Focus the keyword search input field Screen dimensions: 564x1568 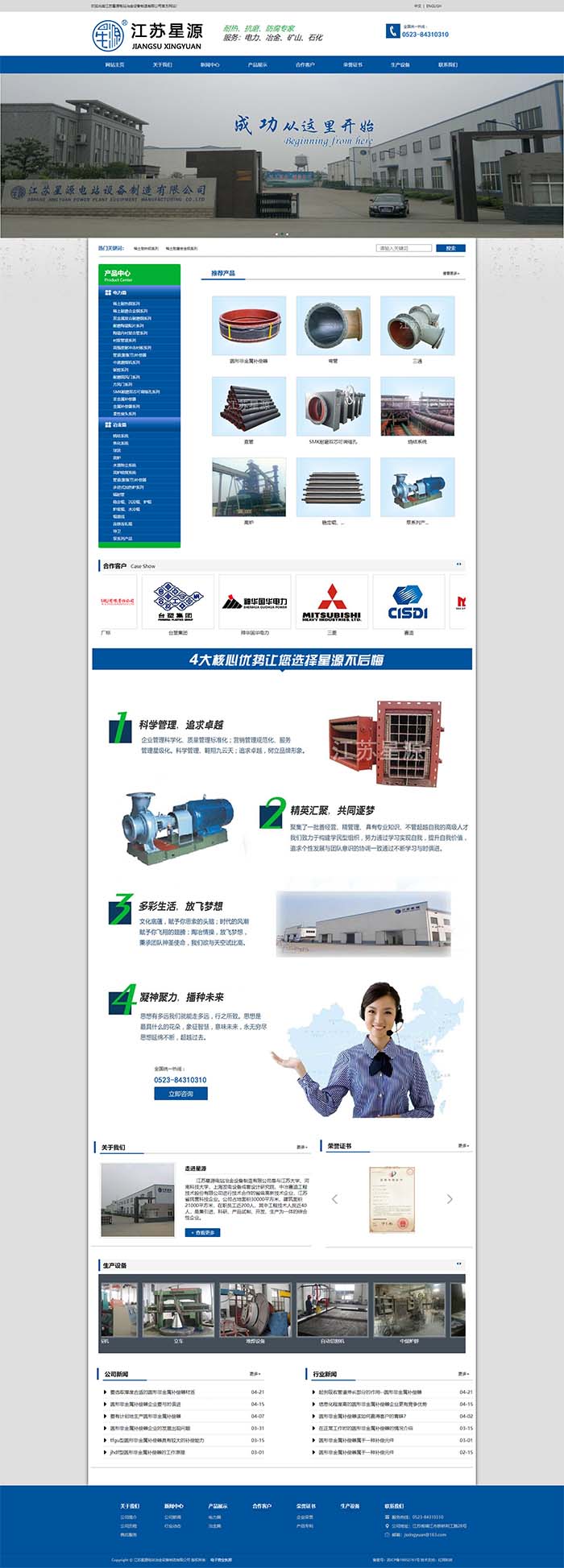404,248
